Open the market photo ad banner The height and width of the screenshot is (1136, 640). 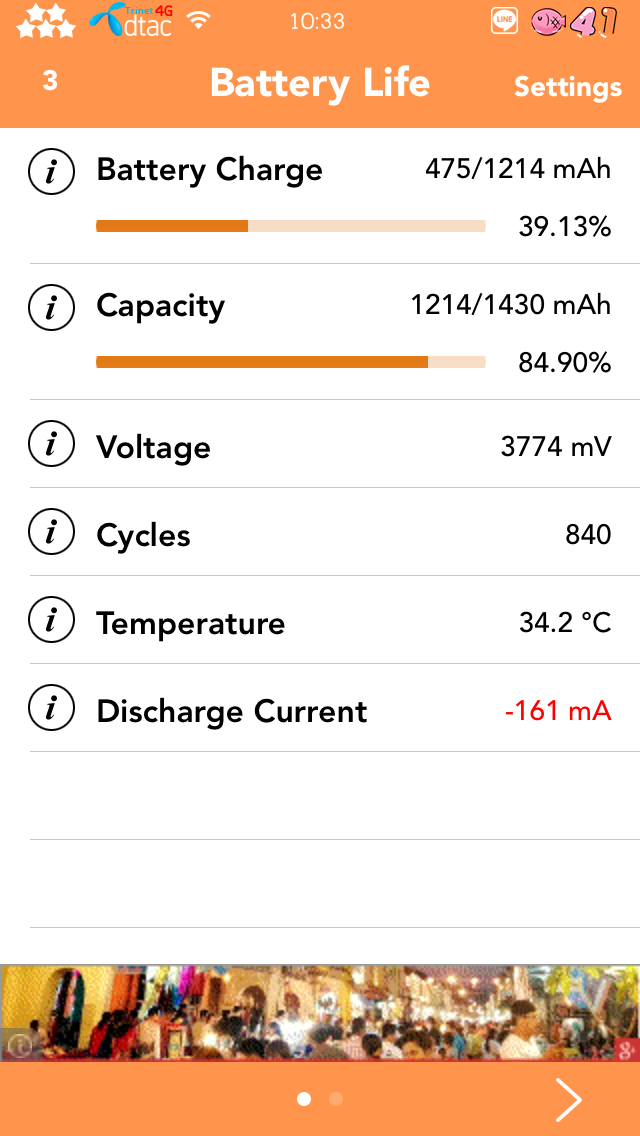(x=320, y=1012)
